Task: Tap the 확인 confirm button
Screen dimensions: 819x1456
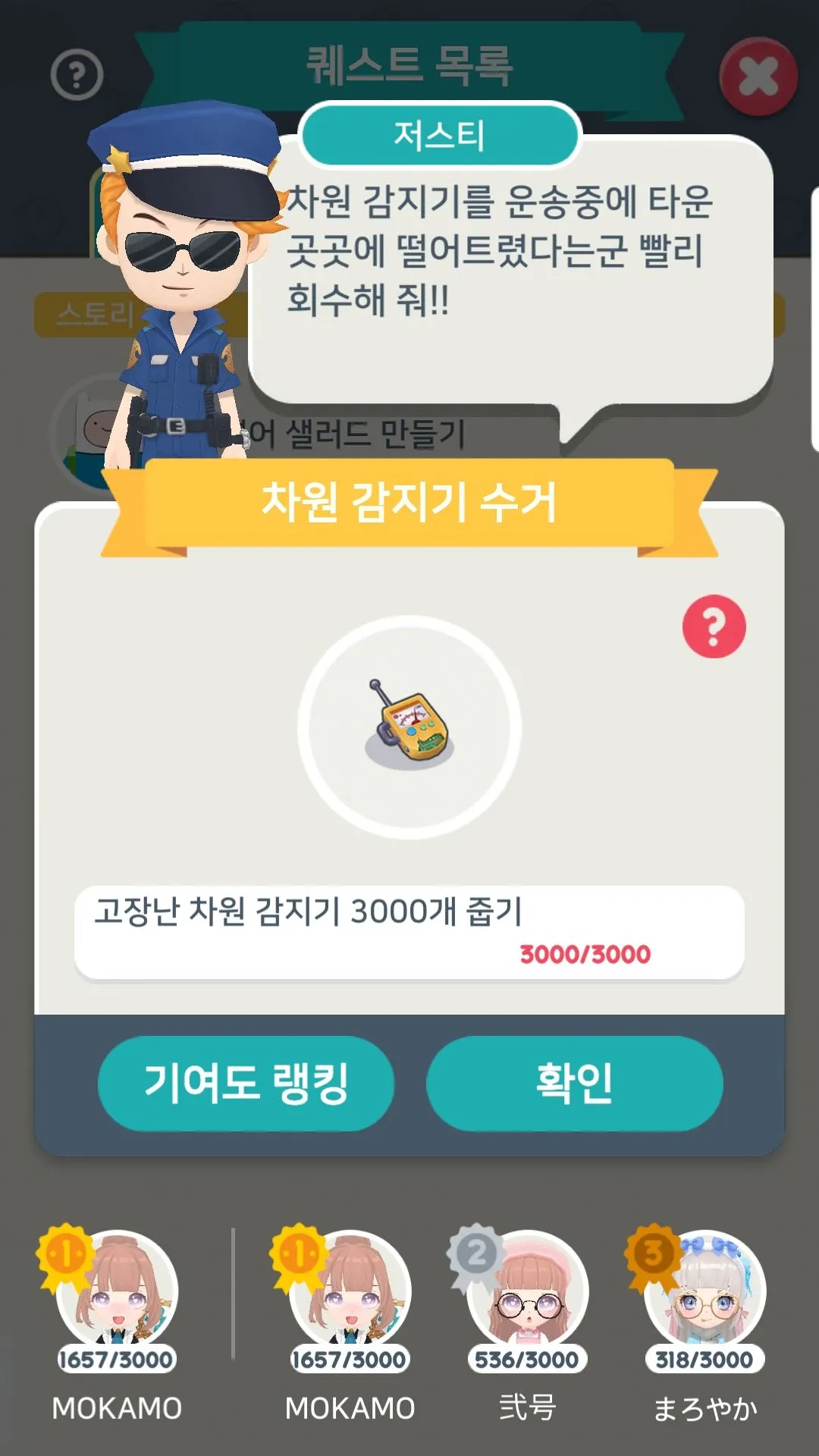Action: pyautogui.click(x=574, y=1083)
